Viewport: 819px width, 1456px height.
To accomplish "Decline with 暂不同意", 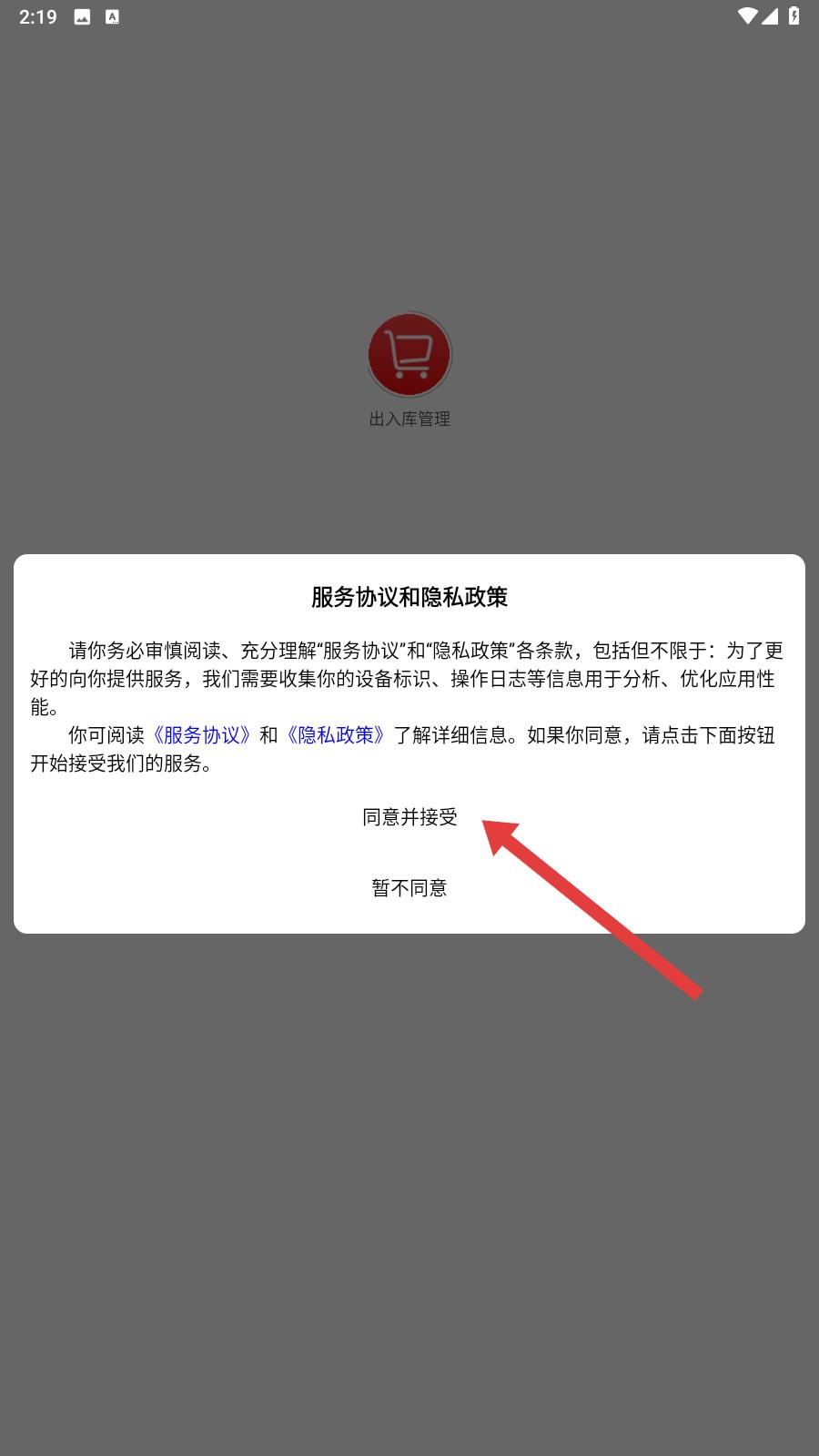I will coord(409,888).
